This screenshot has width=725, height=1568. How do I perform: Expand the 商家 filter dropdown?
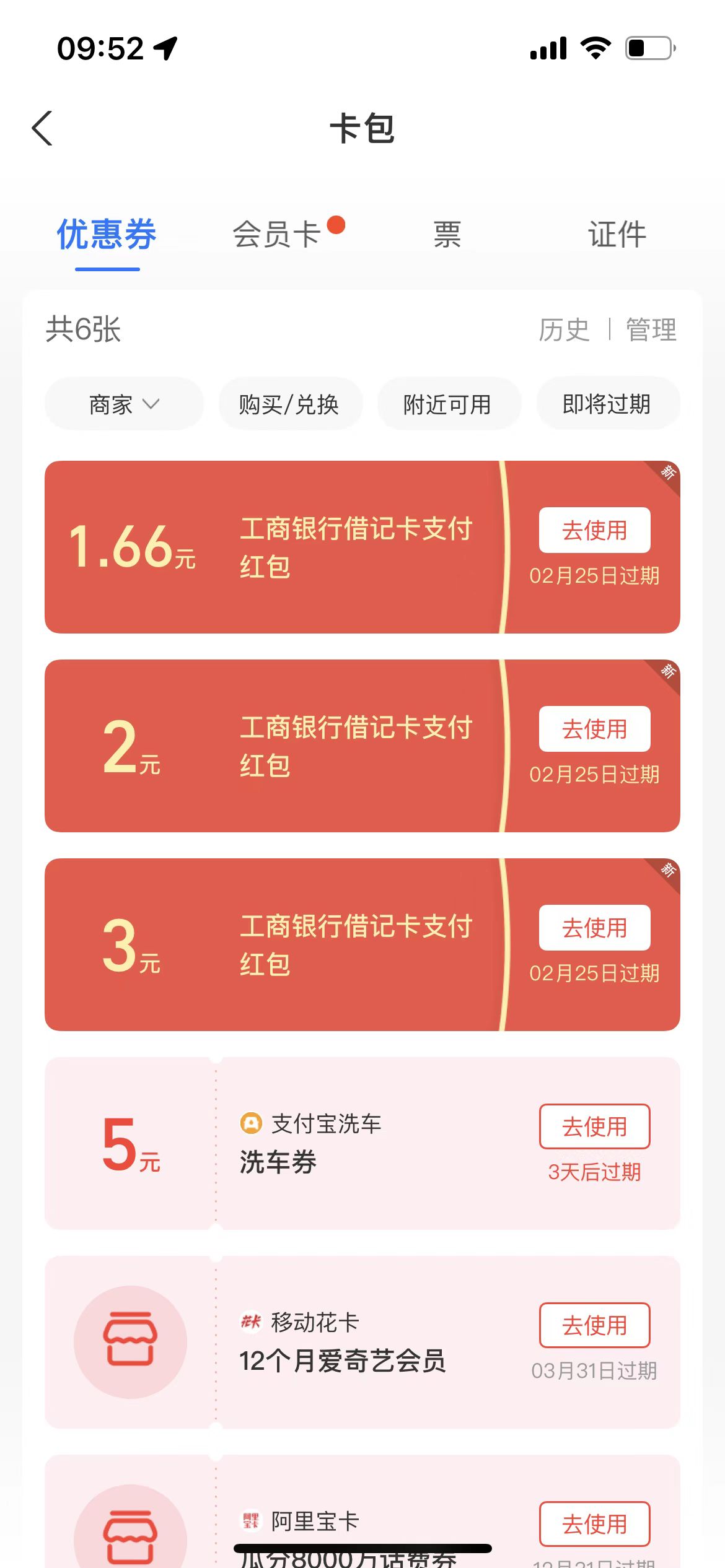click(x=124, y=404)
